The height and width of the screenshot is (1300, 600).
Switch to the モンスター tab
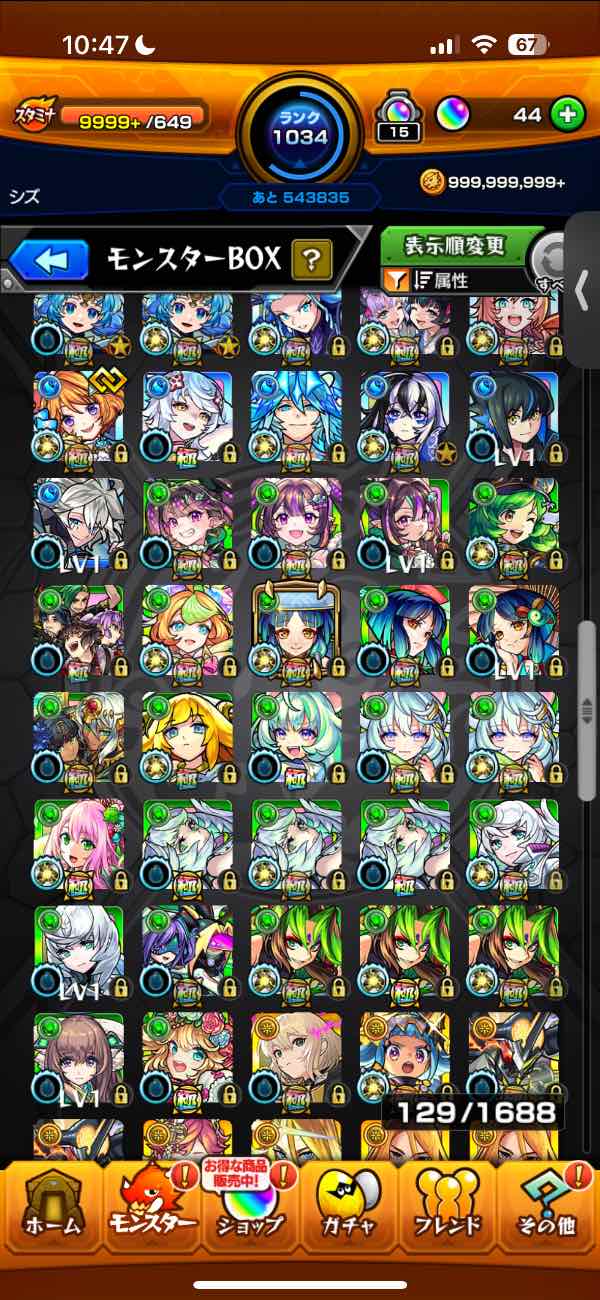tap(148, 1208)
